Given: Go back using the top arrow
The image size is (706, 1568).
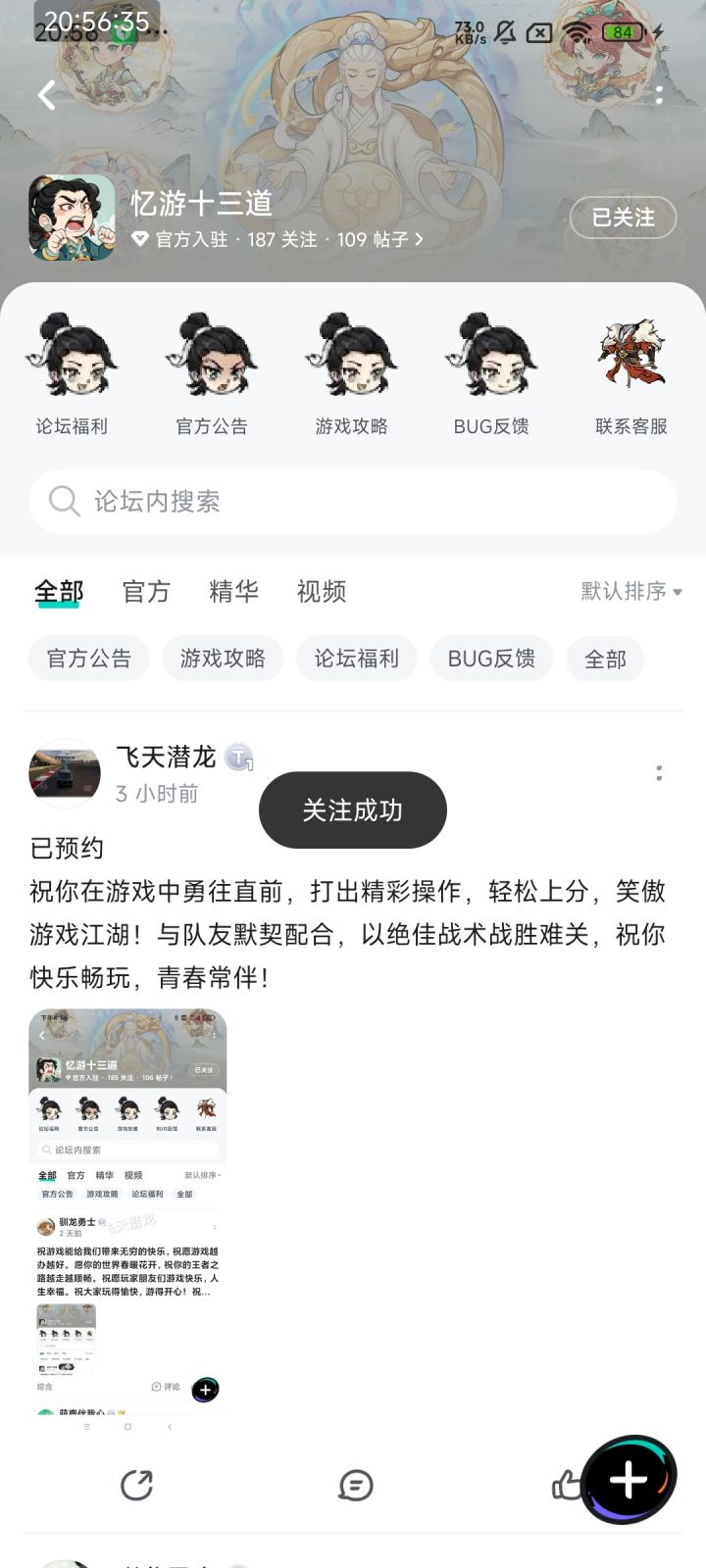Looking at the screenshot, I should coord(46,95).
